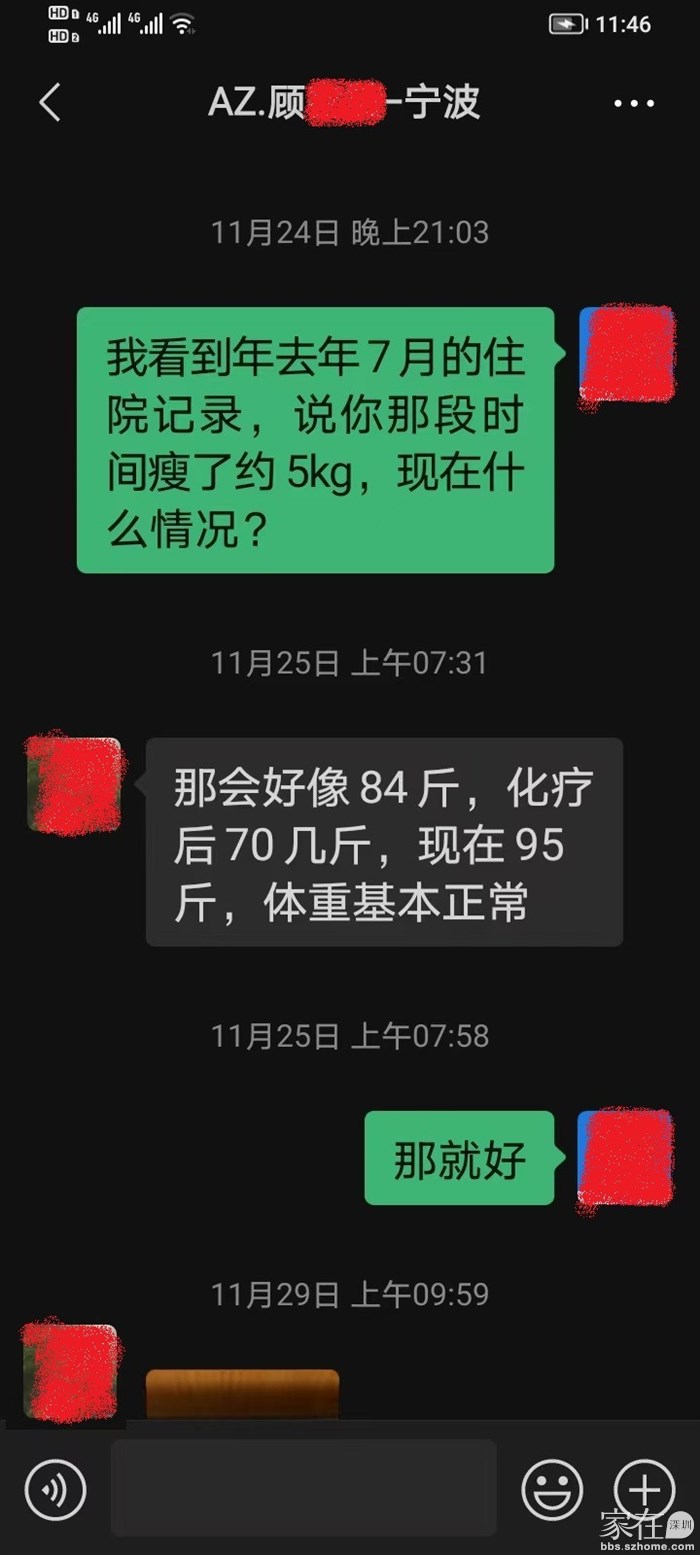Viewport: 700px width, 1555px height.
Task: Focus the message text field
Action: [x=303, y=1488]
